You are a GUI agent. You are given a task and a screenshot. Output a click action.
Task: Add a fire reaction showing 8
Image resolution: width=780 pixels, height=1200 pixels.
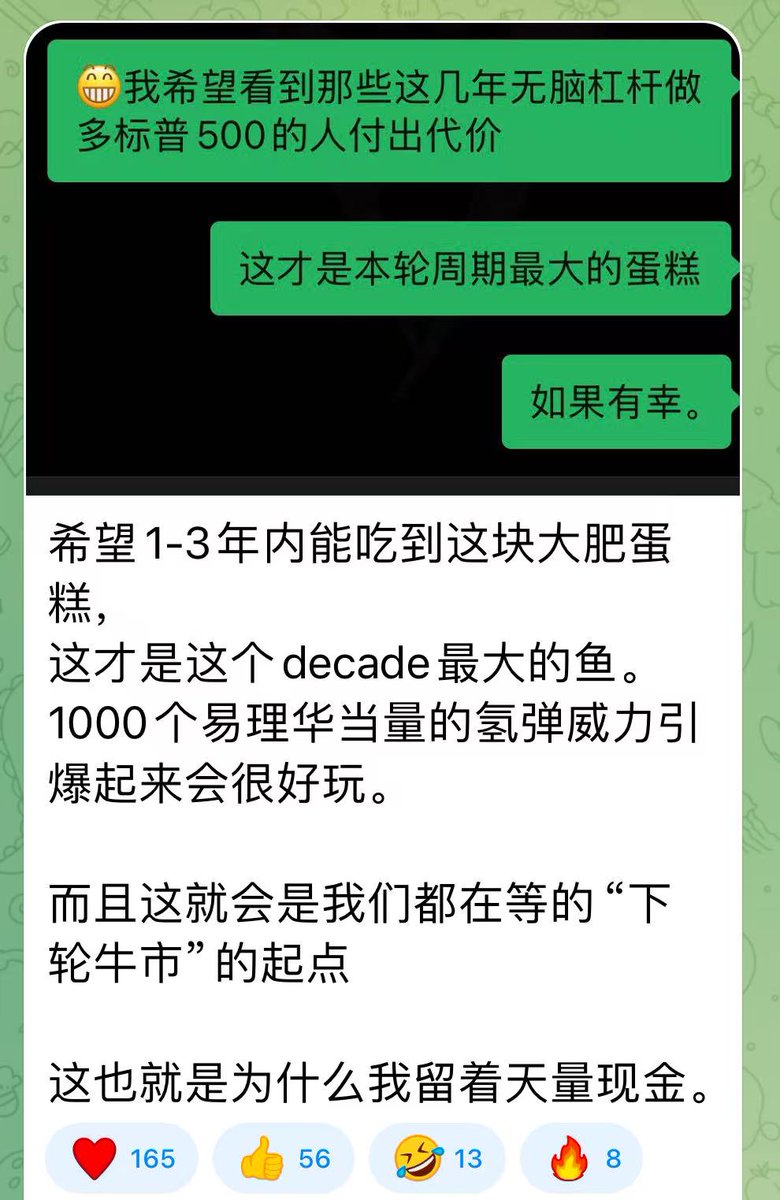click(x=582, y=1158)
